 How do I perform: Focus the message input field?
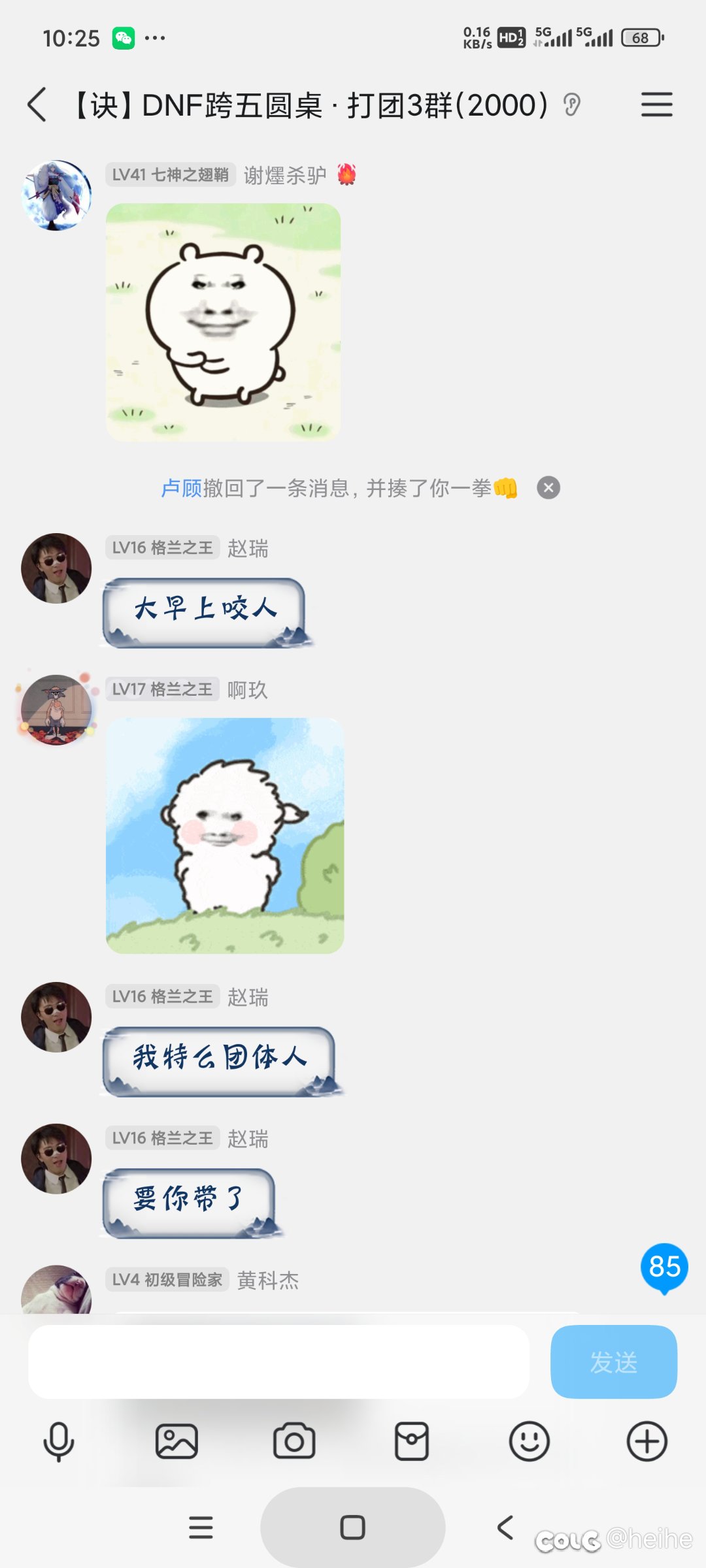pos(278,1362)
